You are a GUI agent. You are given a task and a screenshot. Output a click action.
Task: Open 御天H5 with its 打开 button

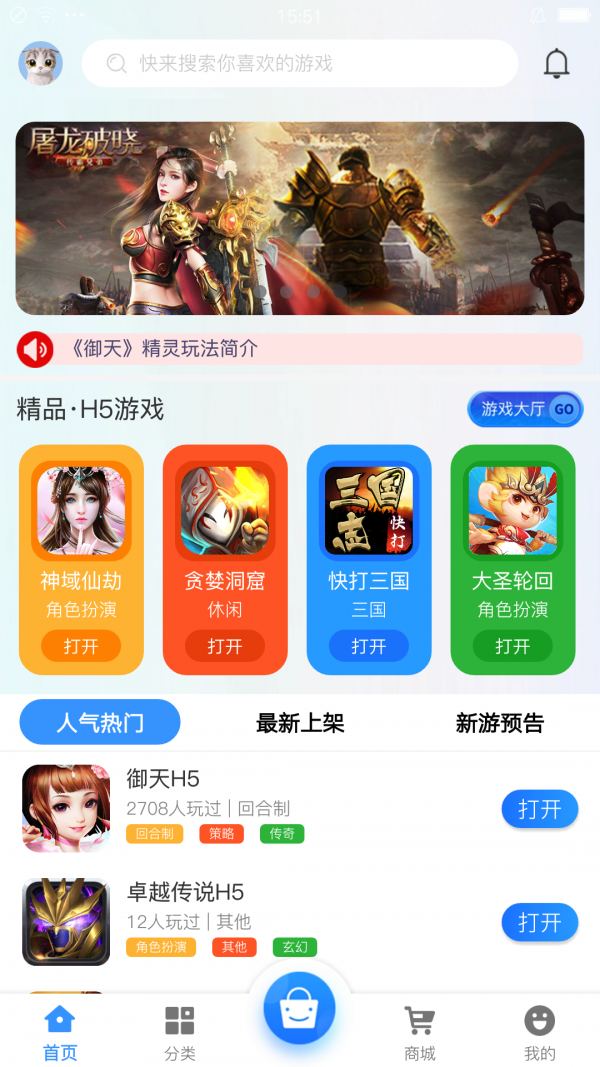pos(539,809)
